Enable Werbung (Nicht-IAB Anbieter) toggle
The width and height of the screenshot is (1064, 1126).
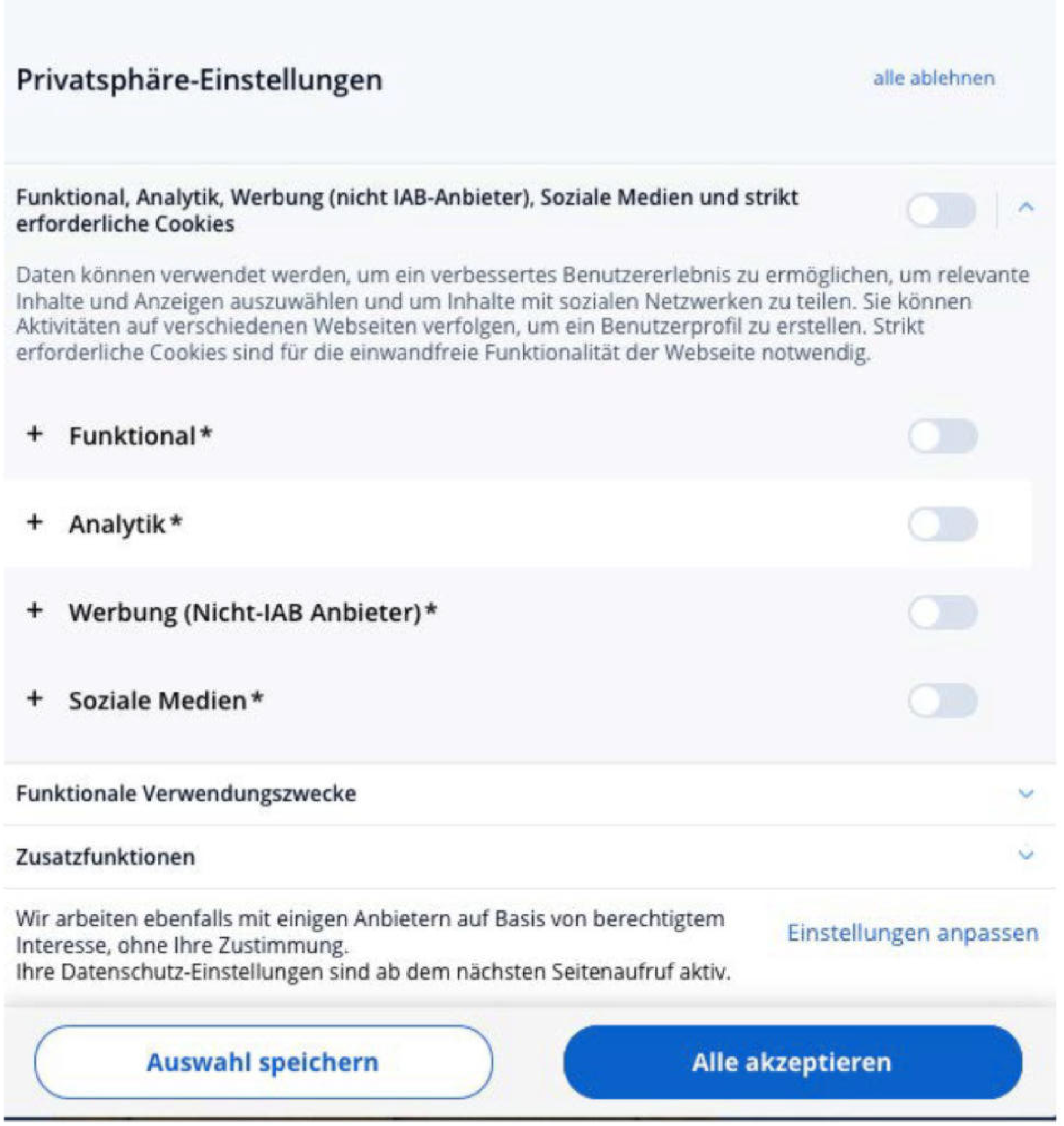[x=942, y=612]
